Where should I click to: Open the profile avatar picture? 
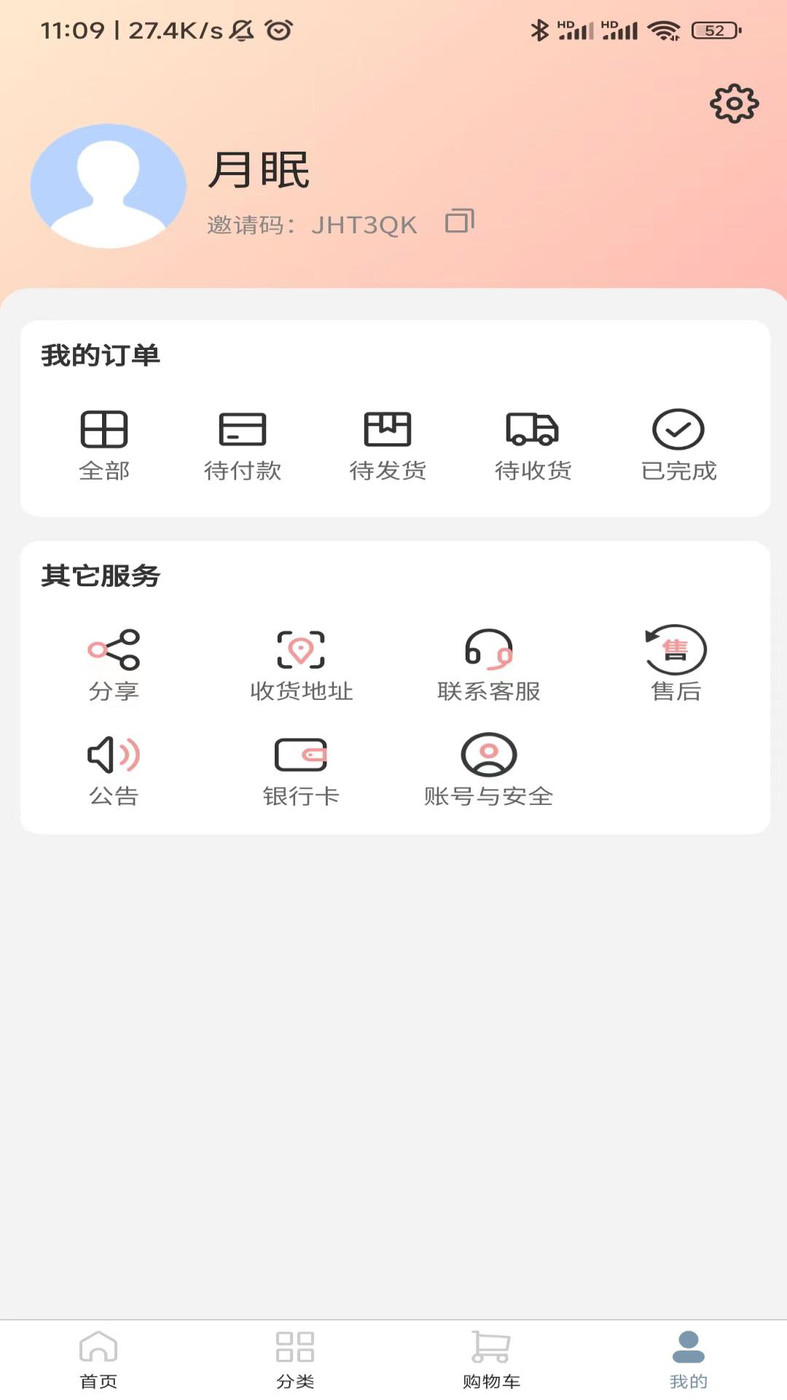(x=108, y=185)
